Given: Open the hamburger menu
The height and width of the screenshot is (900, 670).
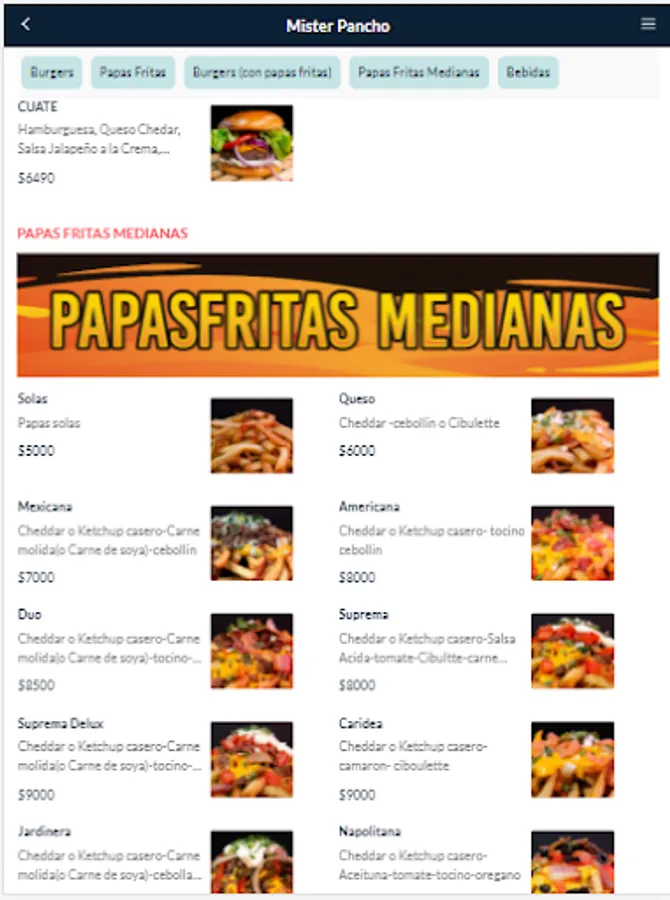Looking at the screenshot, I should tap(648, 24).
